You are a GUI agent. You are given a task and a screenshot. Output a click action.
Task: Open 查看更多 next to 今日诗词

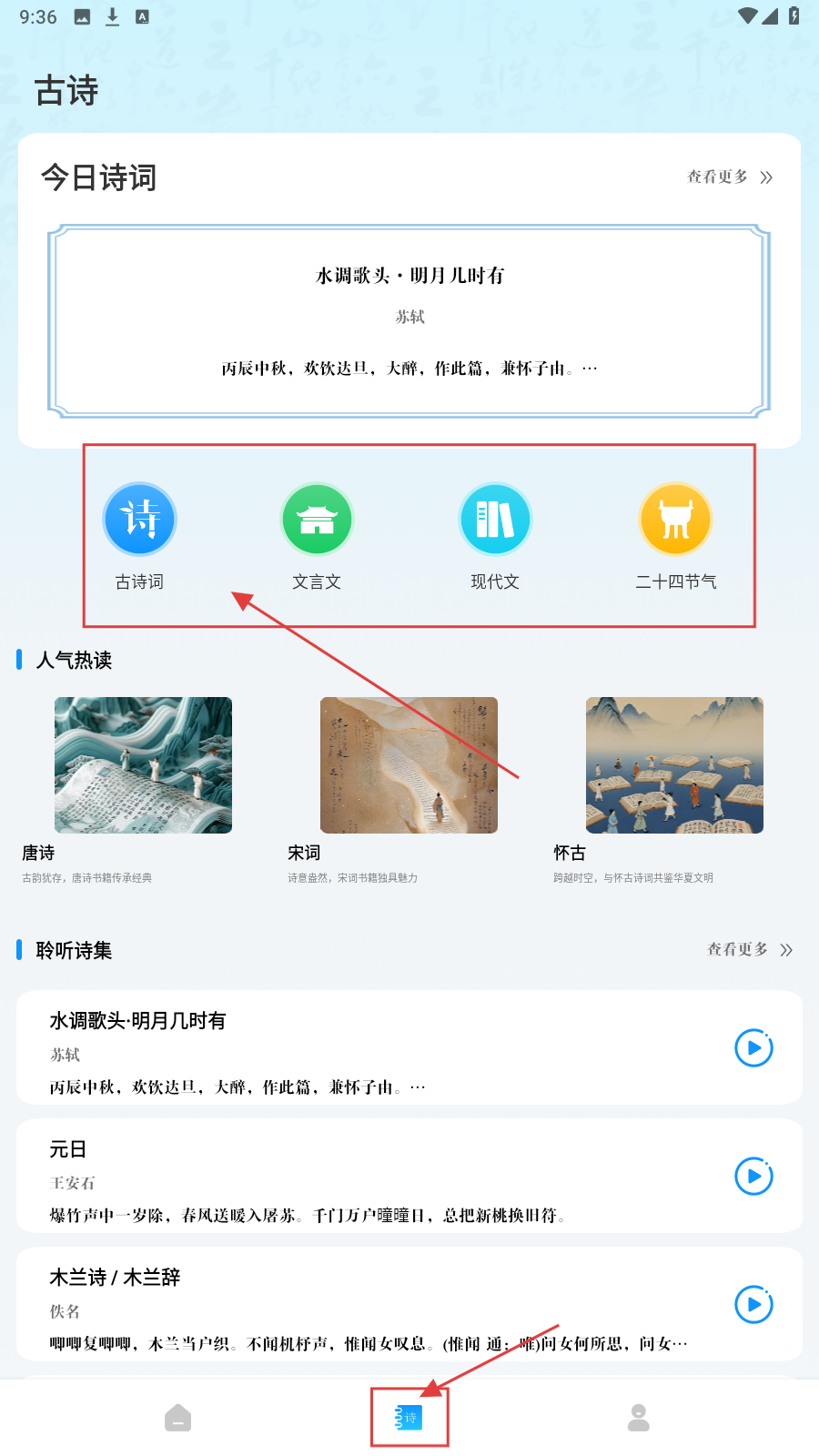coord(729,177)
